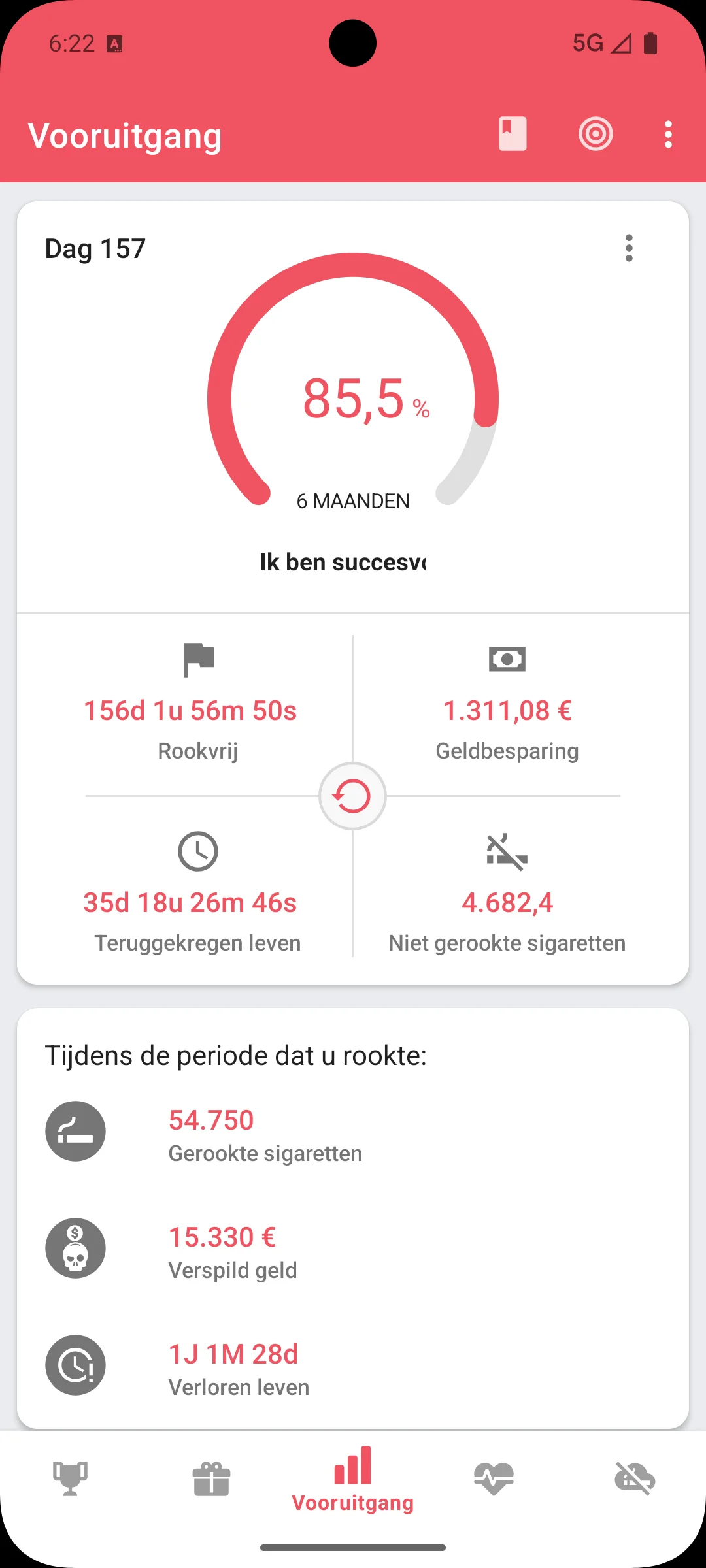The image size is (706, 1568).
Task: Open the overflow menu in the top right
Action: coord(667,135)
